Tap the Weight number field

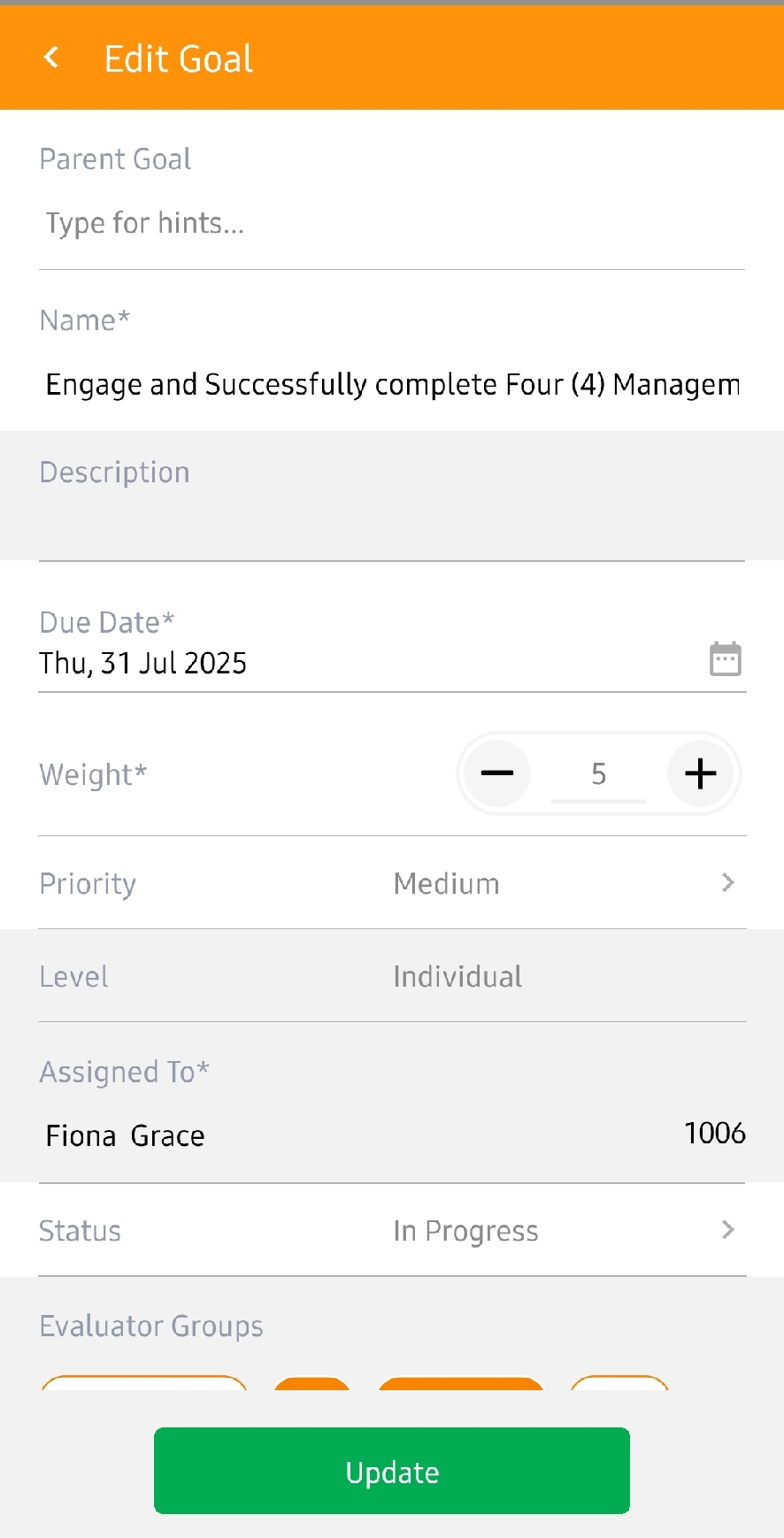(x=599, y=774)
